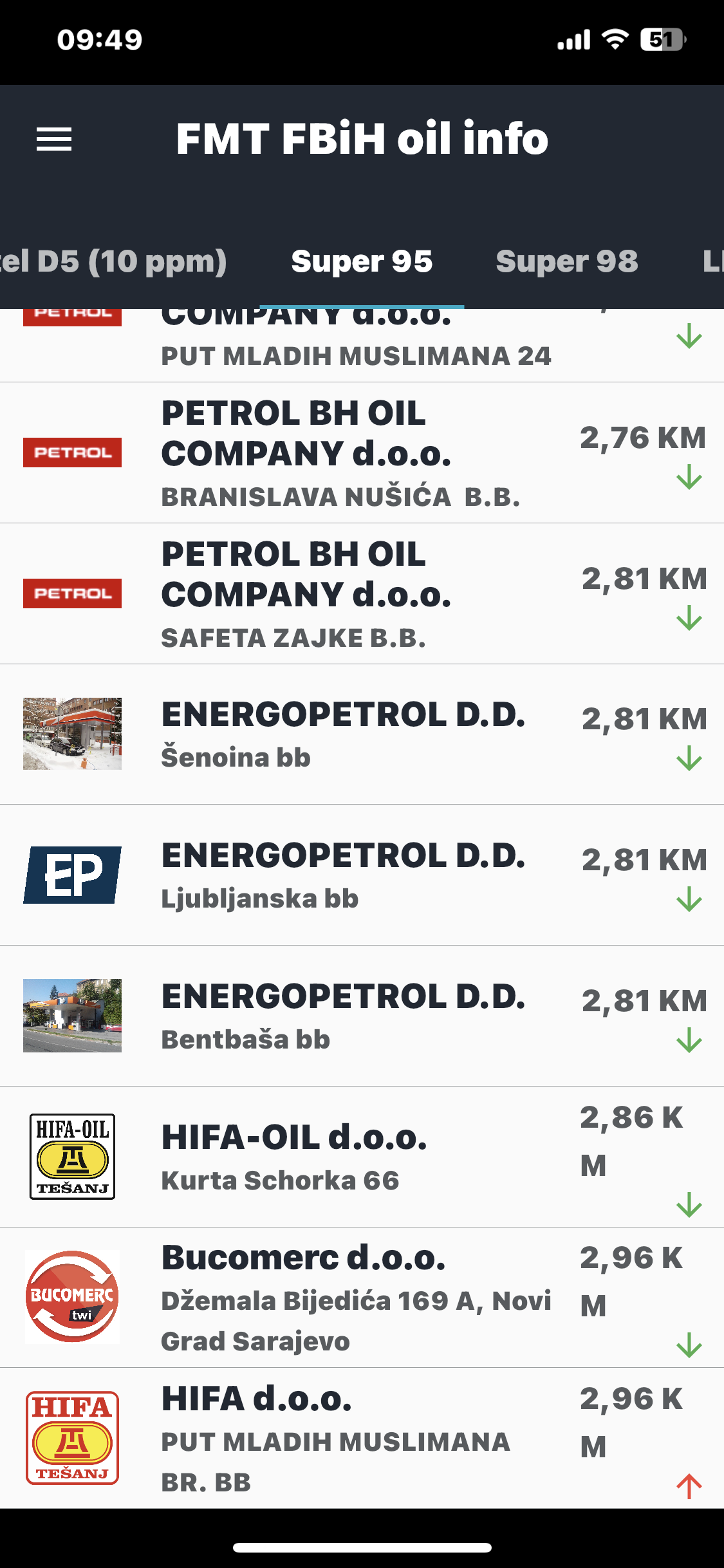The width and height of the screenshot is (724, 1568).
Task: Open Petrol BH Oil at Safeta Zajke B.B.
Action: coord(362,593)
